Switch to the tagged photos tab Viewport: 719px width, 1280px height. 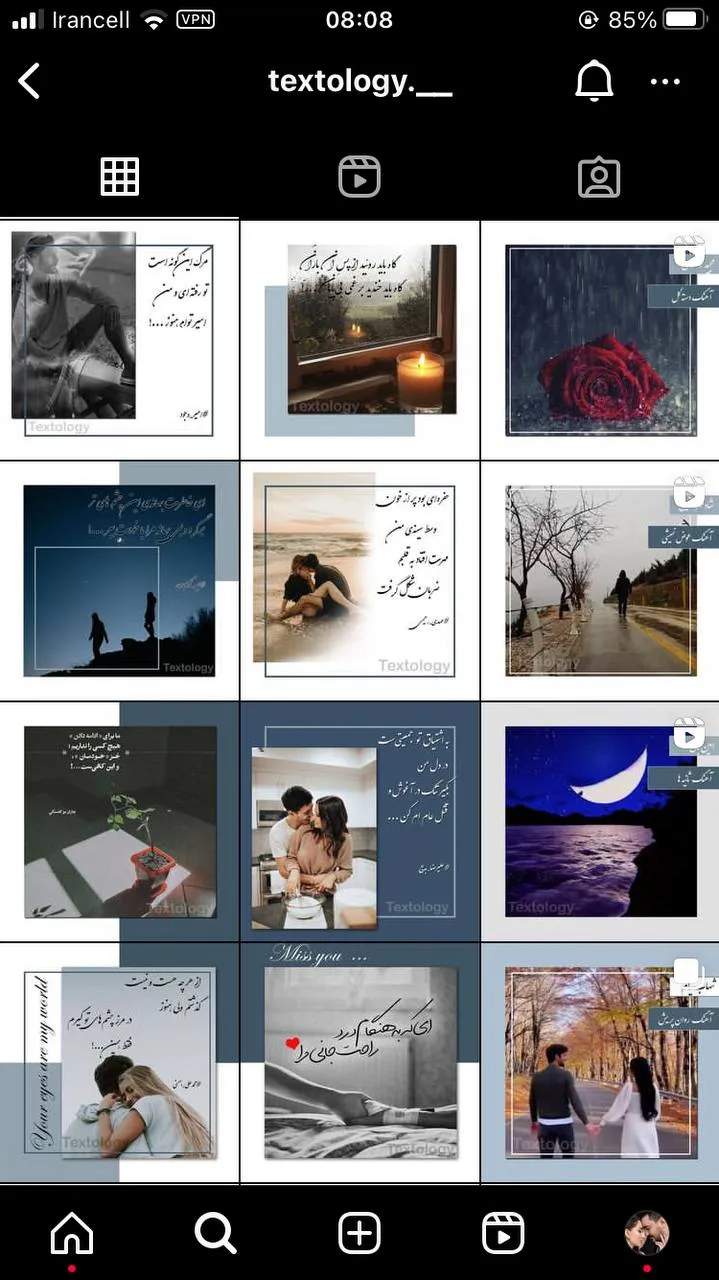click(x=599, y=177)
